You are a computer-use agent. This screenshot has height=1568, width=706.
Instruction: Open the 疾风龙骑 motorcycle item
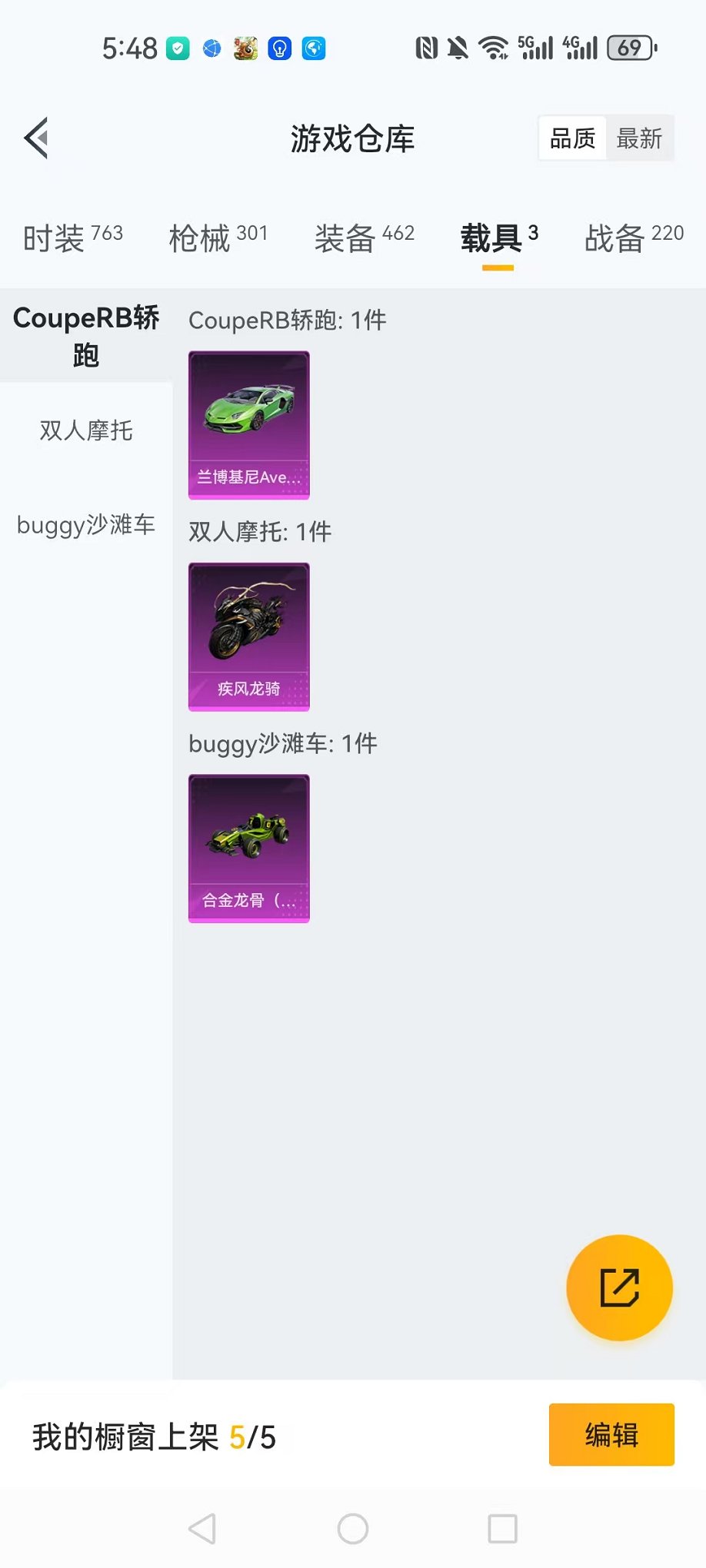[249, 636]
